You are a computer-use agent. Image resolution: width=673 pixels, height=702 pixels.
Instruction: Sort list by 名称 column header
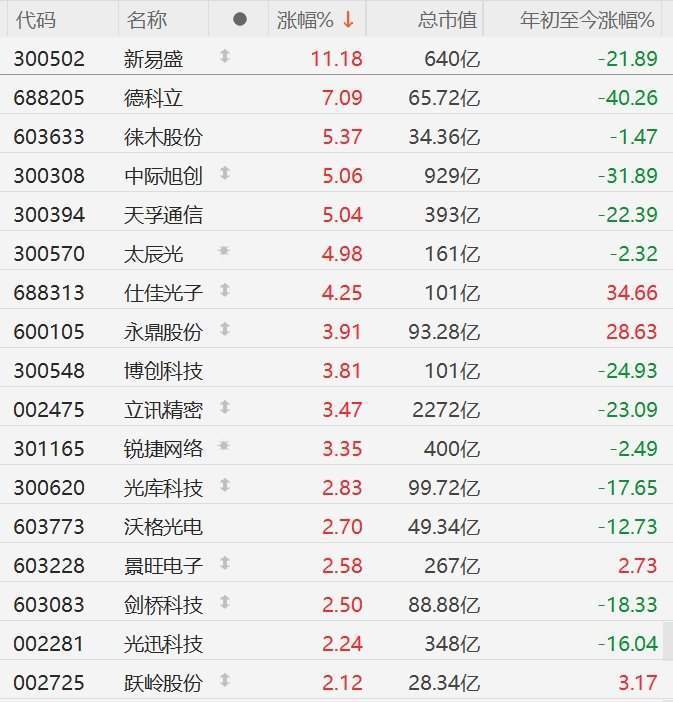click(148, 20)
